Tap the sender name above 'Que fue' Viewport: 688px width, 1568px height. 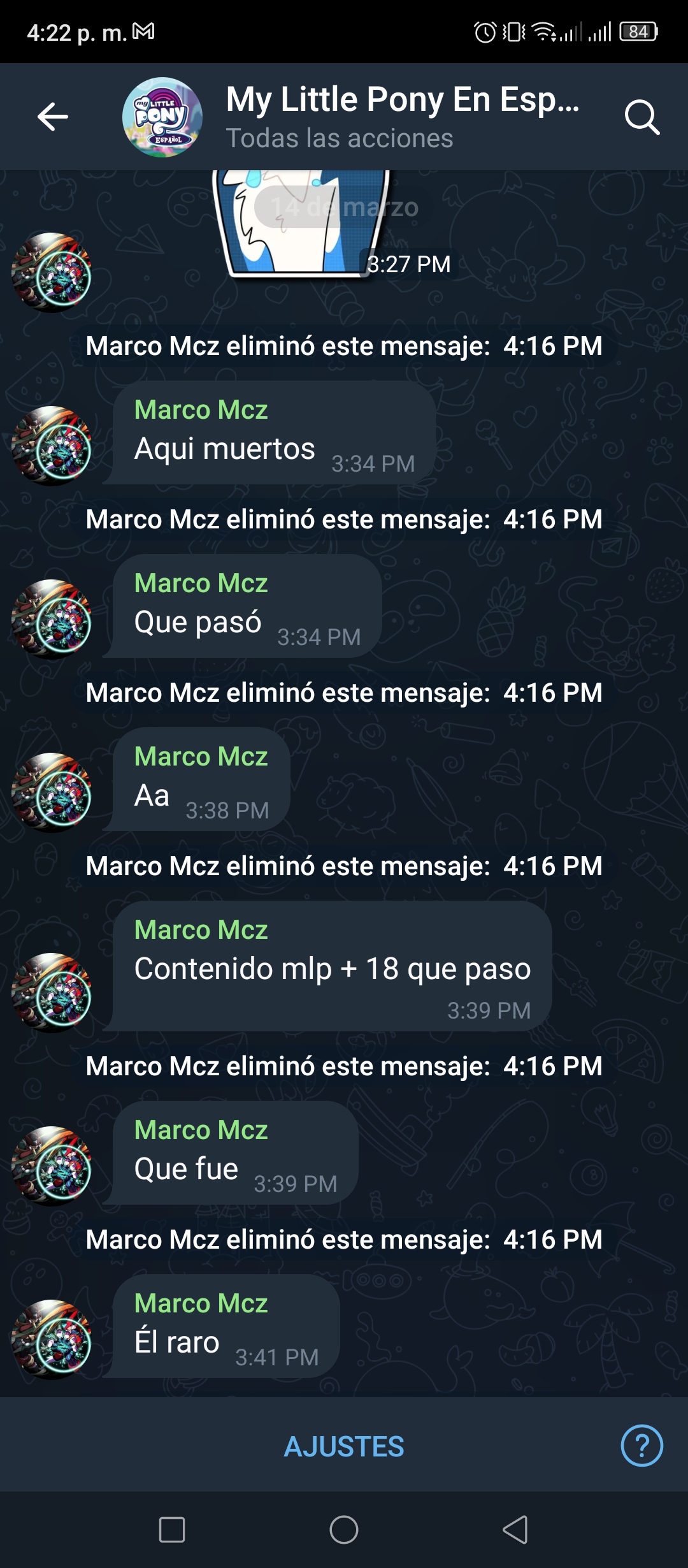[x=201, y=1130]
